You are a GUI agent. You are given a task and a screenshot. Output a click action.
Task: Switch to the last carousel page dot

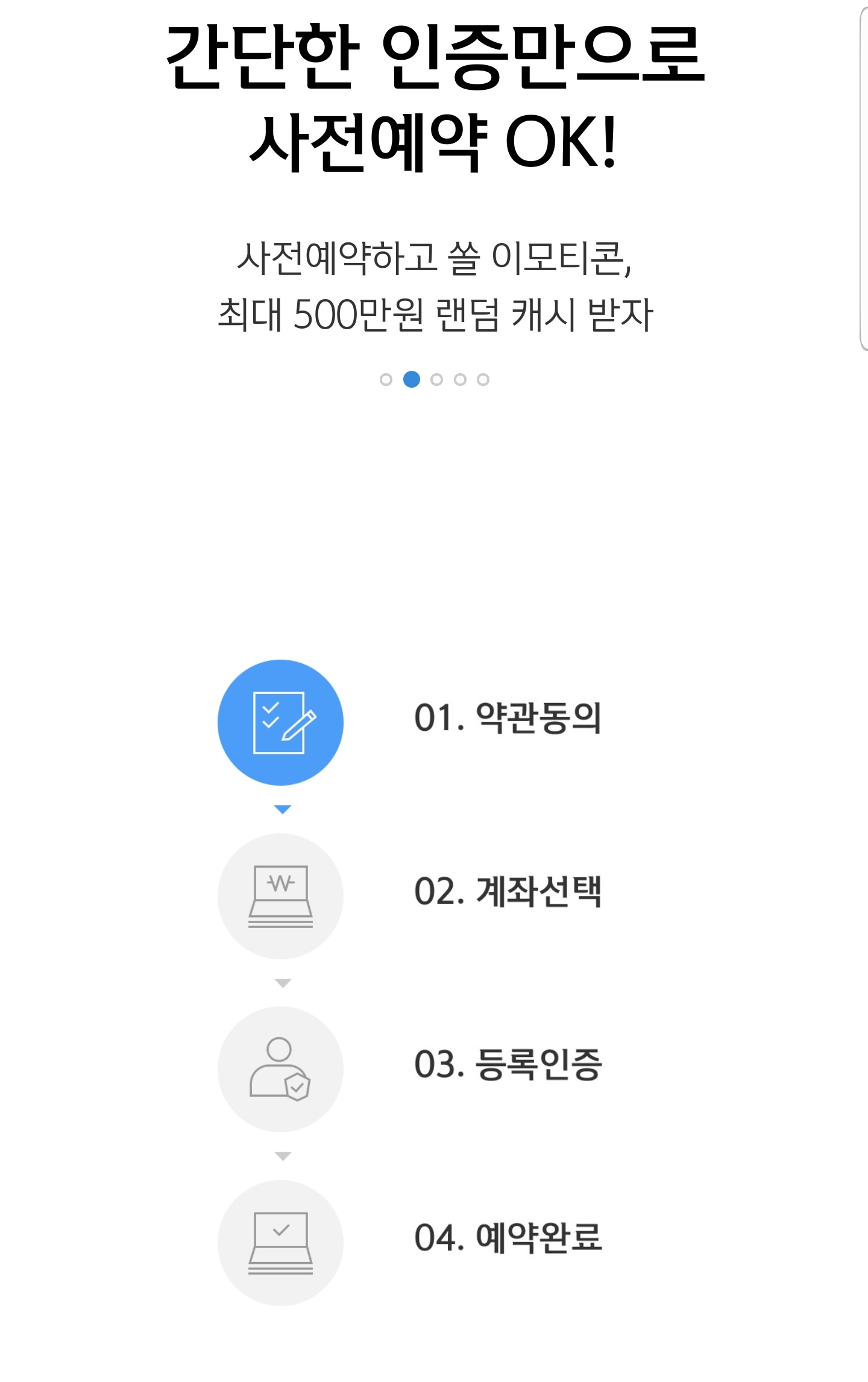click(483, 379)
